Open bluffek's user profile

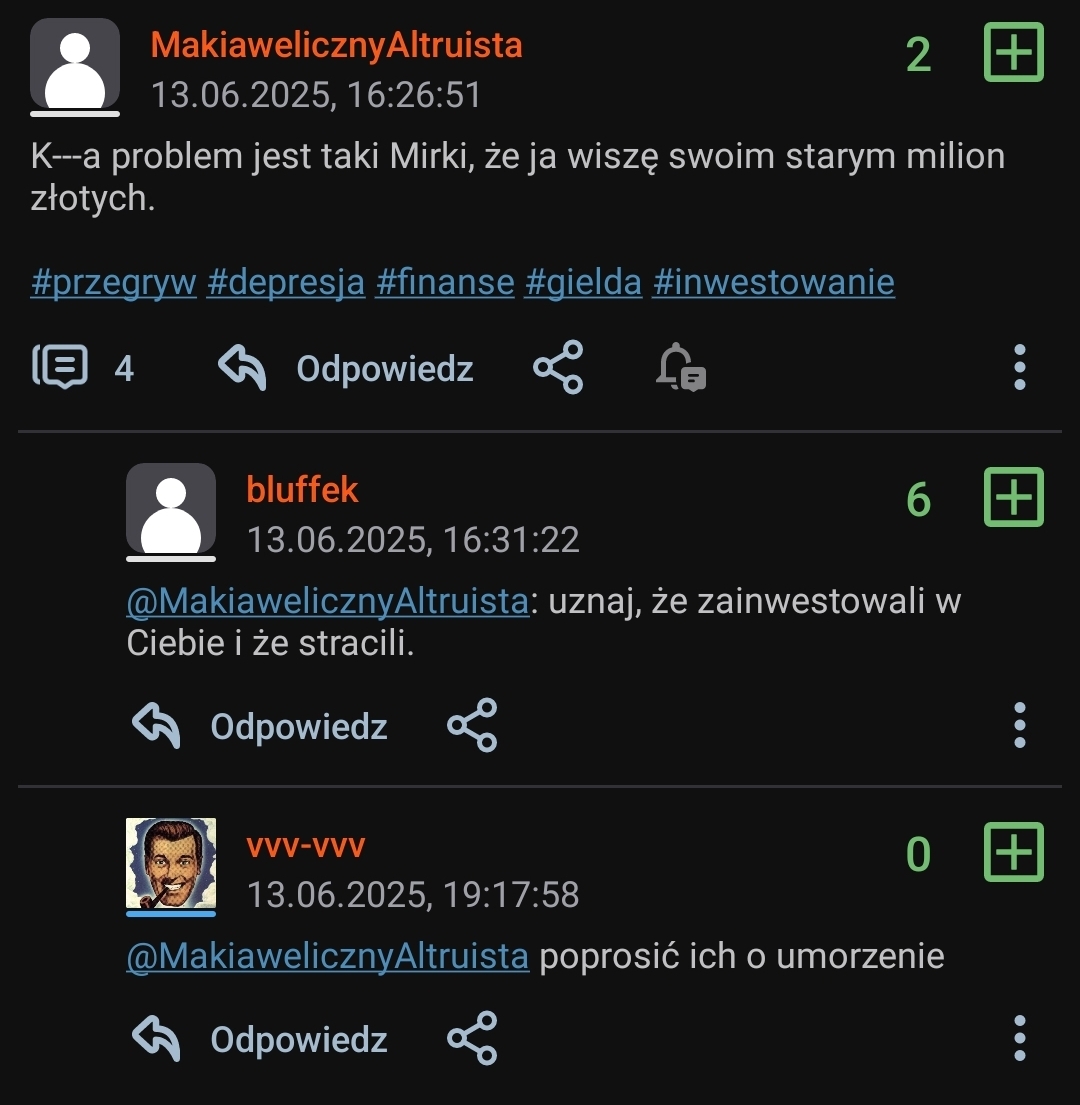pyautogui.click(x=302, y=490)
